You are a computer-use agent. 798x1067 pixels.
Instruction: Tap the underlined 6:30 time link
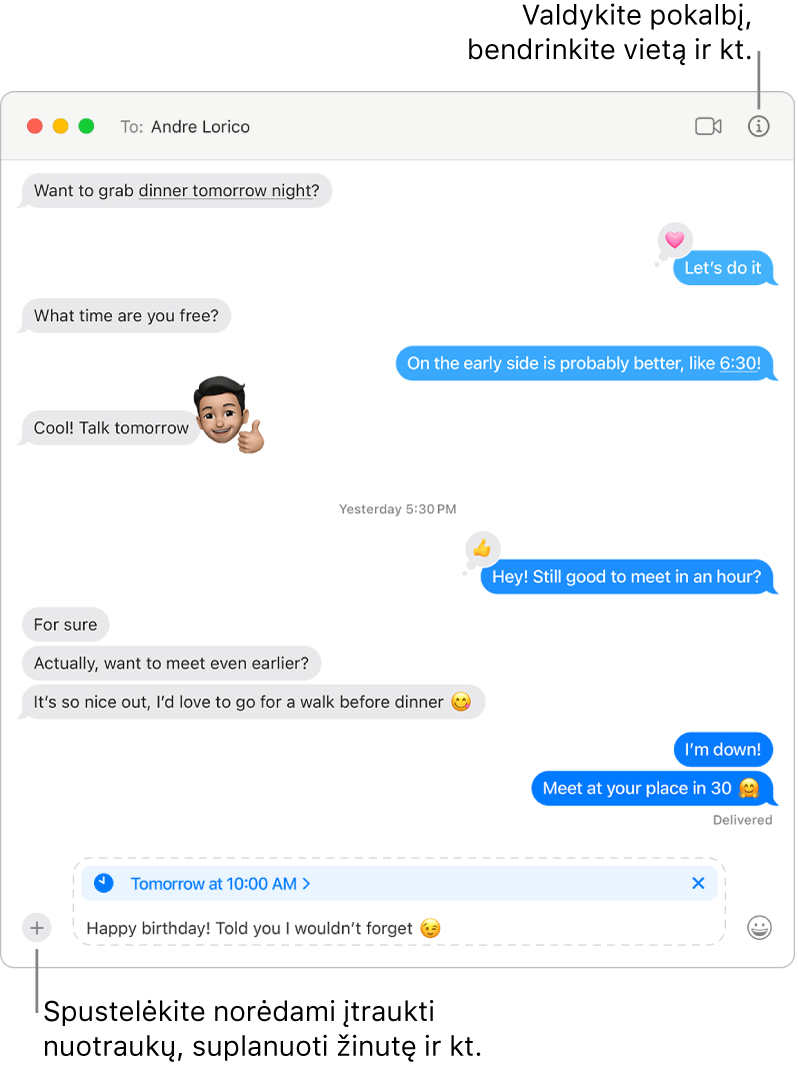(738, 363)
